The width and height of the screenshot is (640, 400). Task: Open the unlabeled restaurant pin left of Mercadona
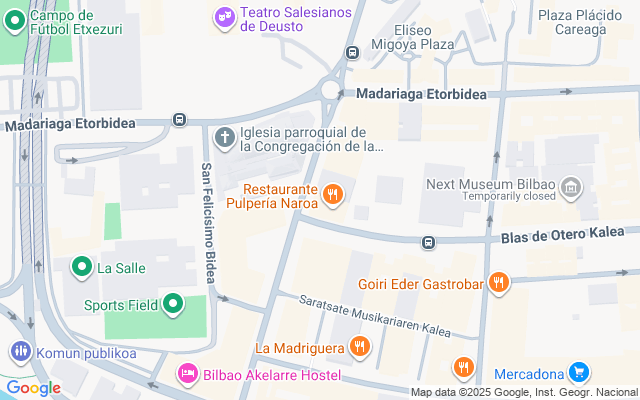[x=463, y=367]
